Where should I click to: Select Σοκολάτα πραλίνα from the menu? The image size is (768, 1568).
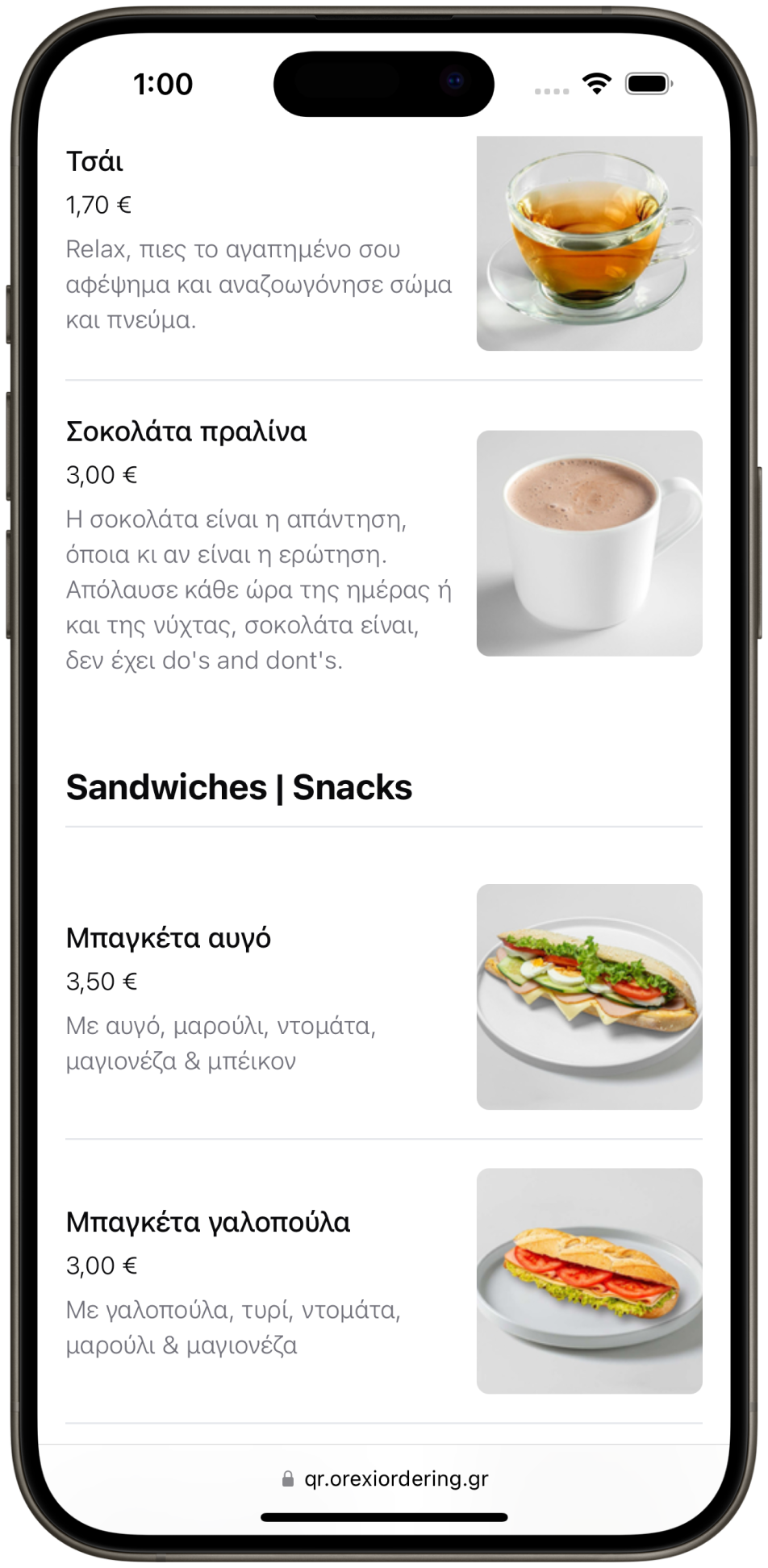click(x=186, y=432)
